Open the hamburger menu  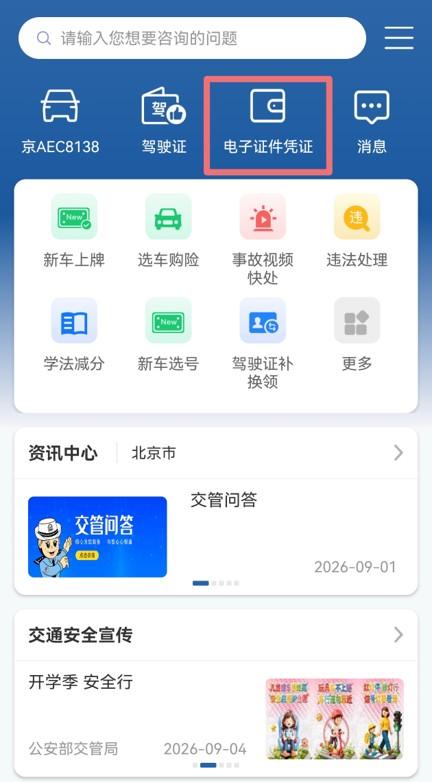tap(399, 38)
